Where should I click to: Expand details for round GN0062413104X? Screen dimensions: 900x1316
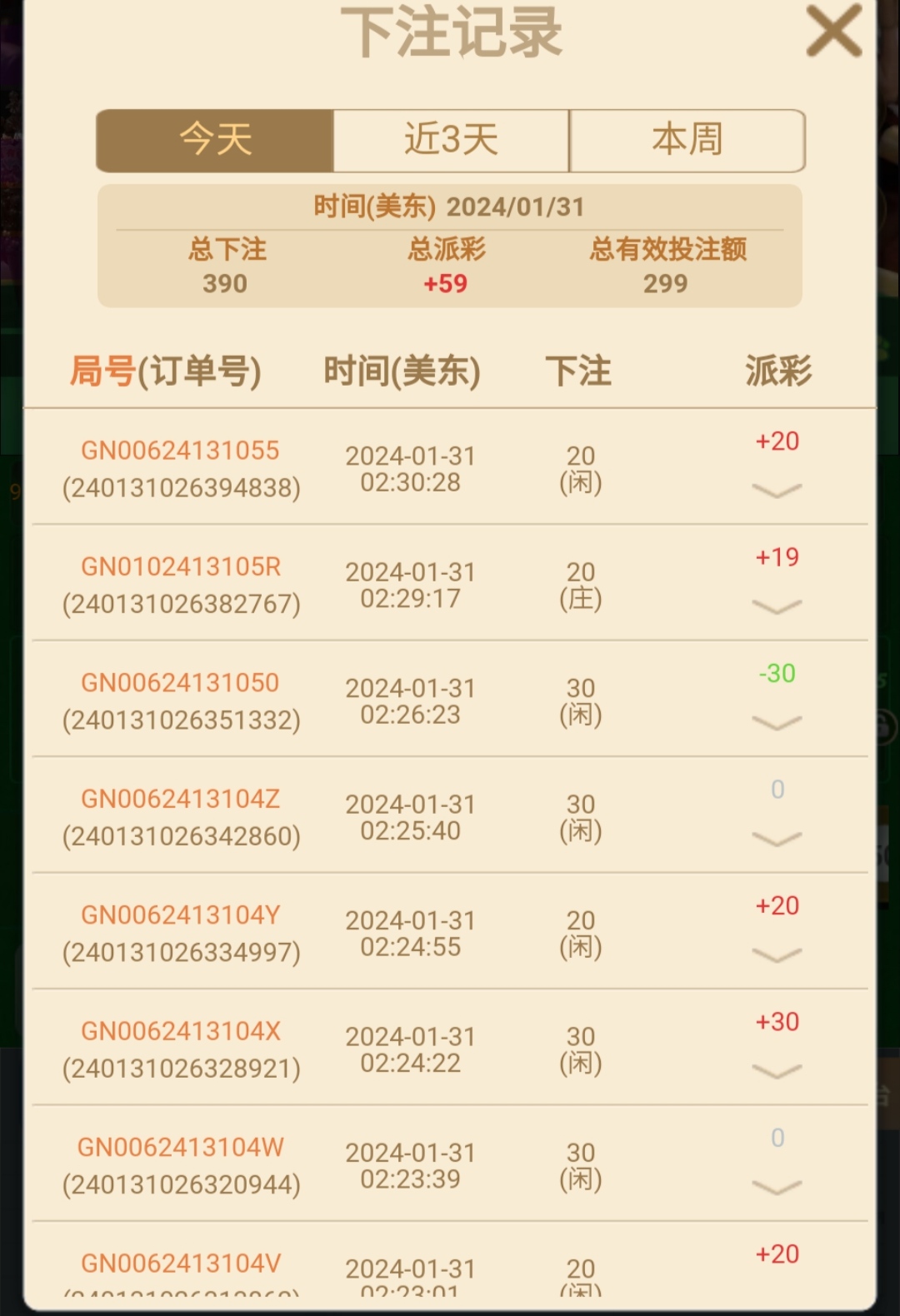pyautogui.click(x=777, y=1070)
